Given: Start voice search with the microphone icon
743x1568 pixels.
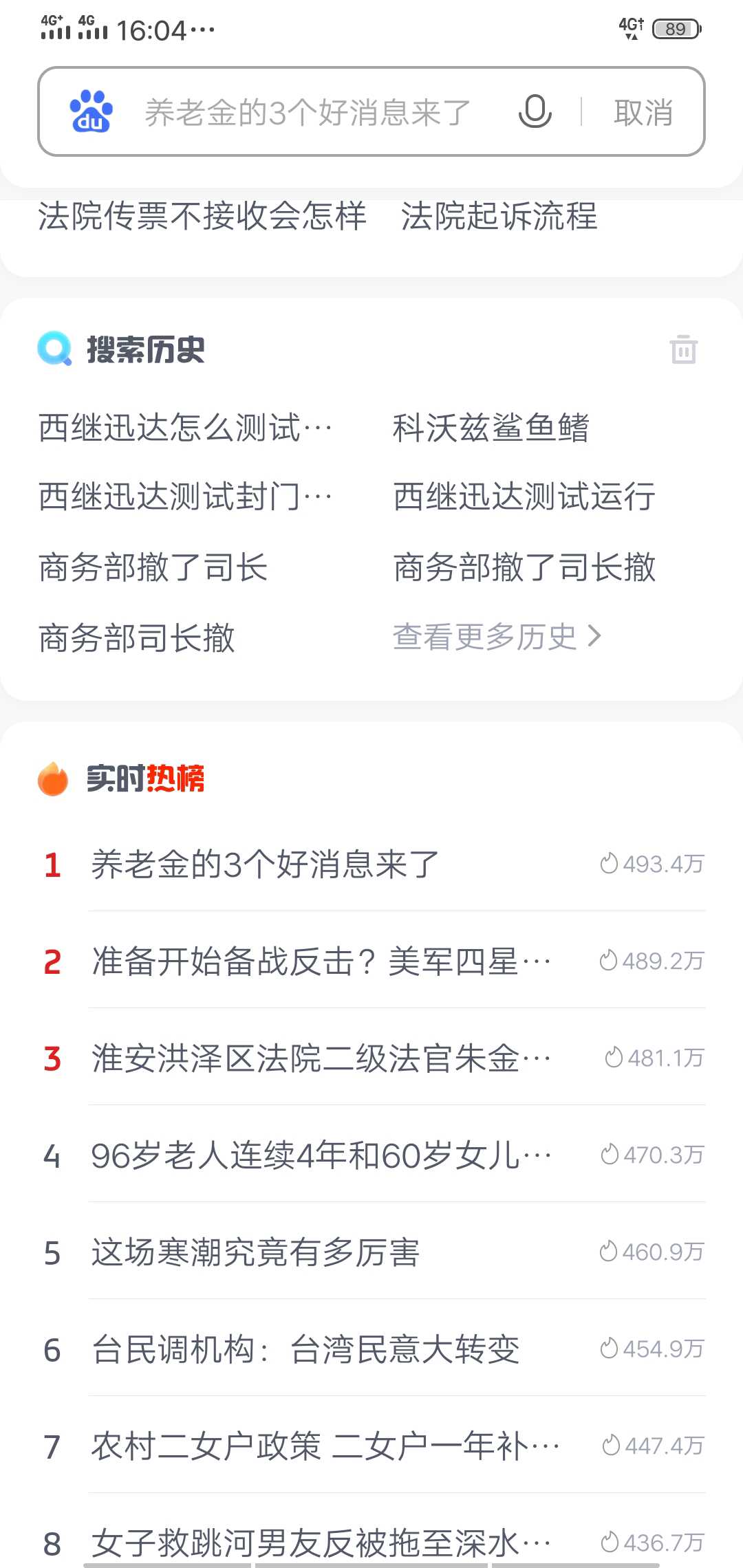Looking at the screenshot, I should pos(535,111).
